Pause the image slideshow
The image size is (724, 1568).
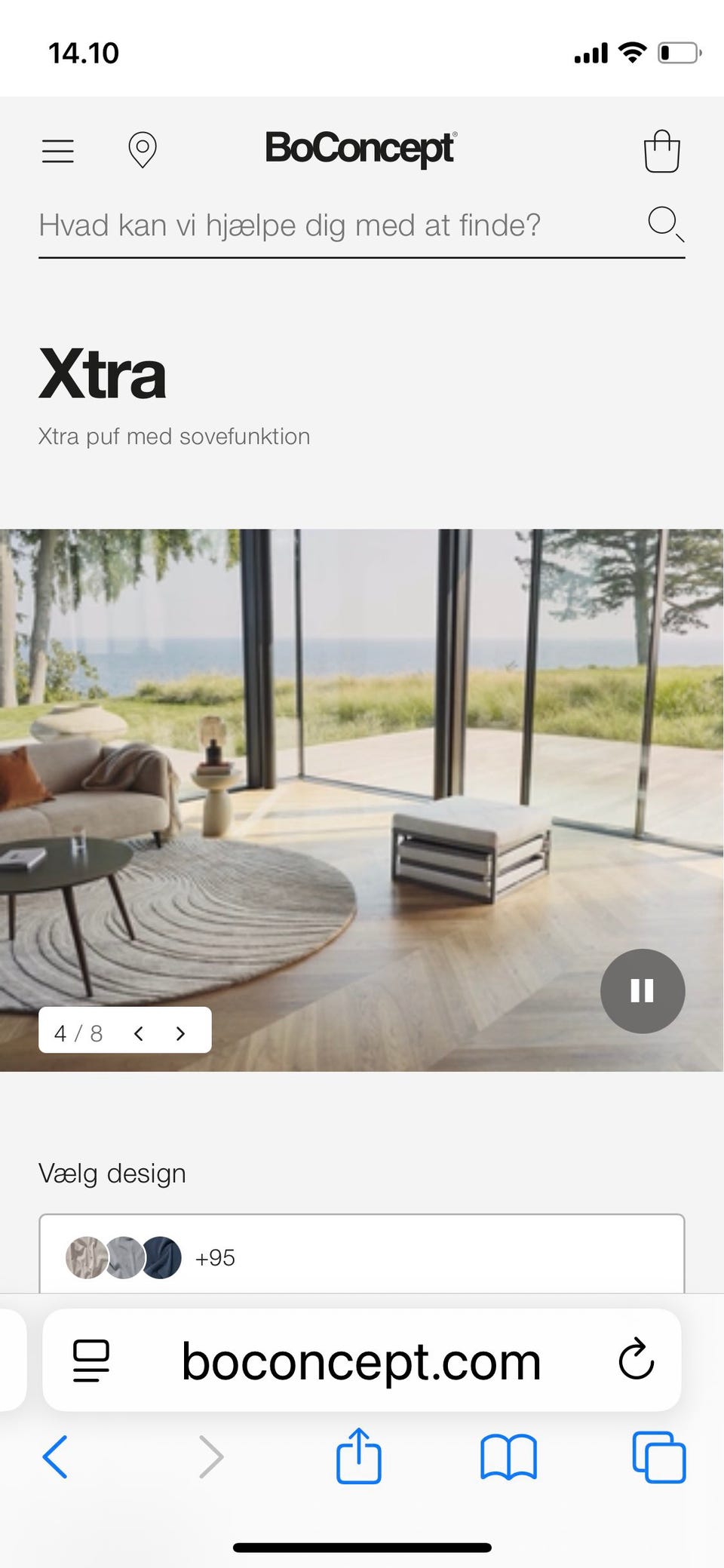click(642, 991)
